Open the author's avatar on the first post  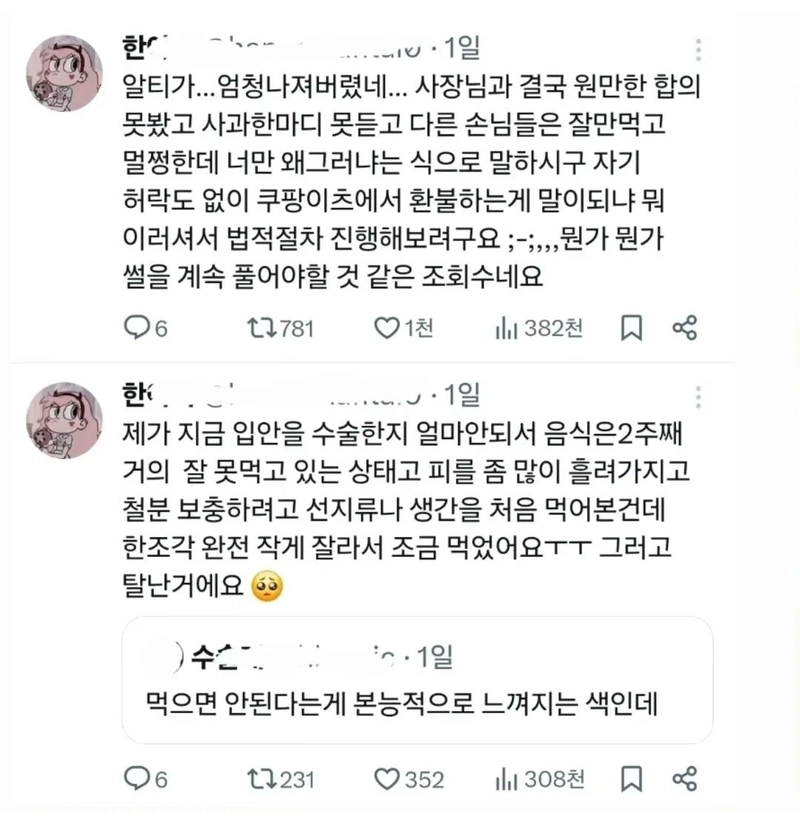[x=64, y=72]
